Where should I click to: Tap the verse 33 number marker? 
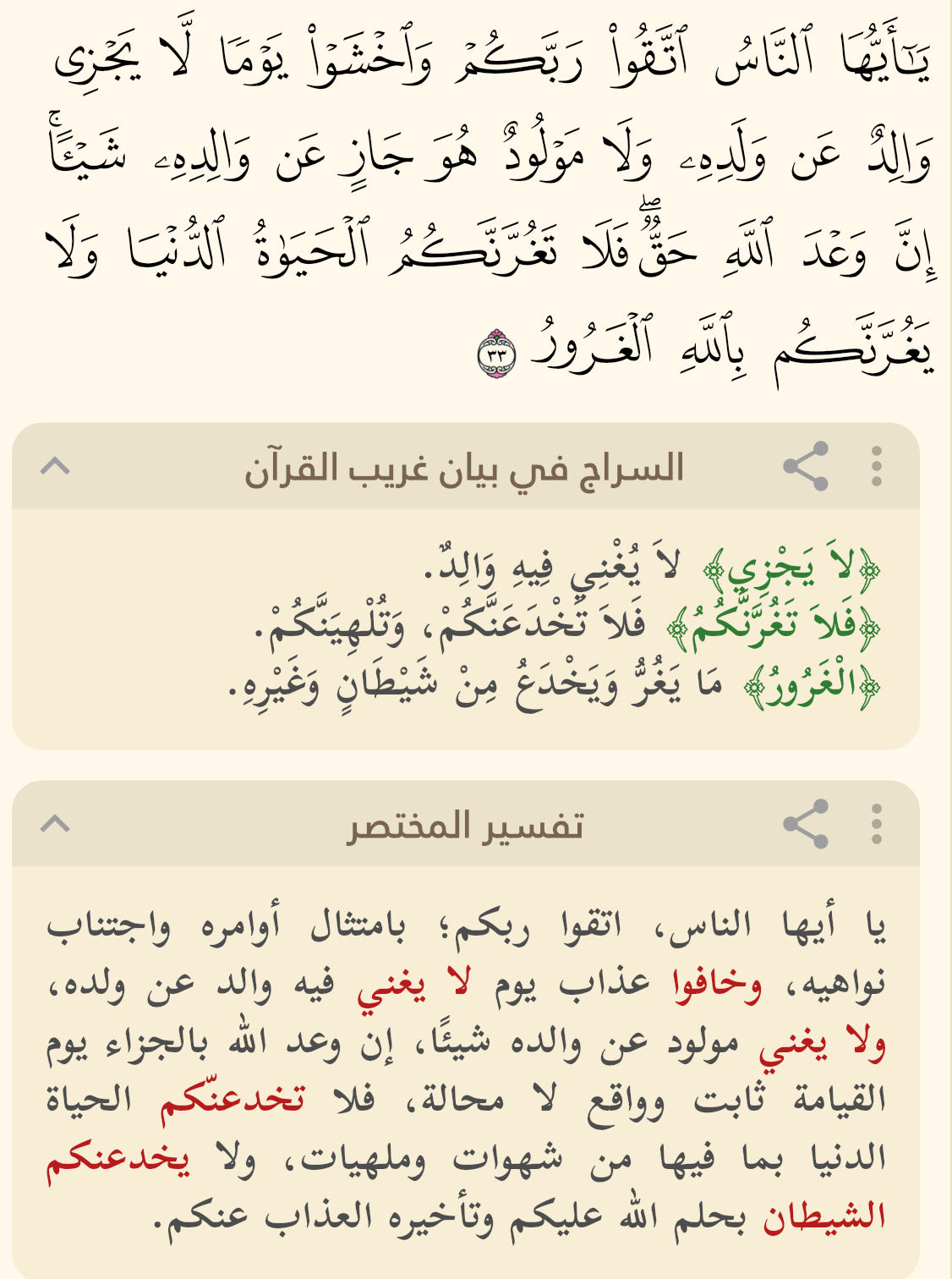coord(497,354)
